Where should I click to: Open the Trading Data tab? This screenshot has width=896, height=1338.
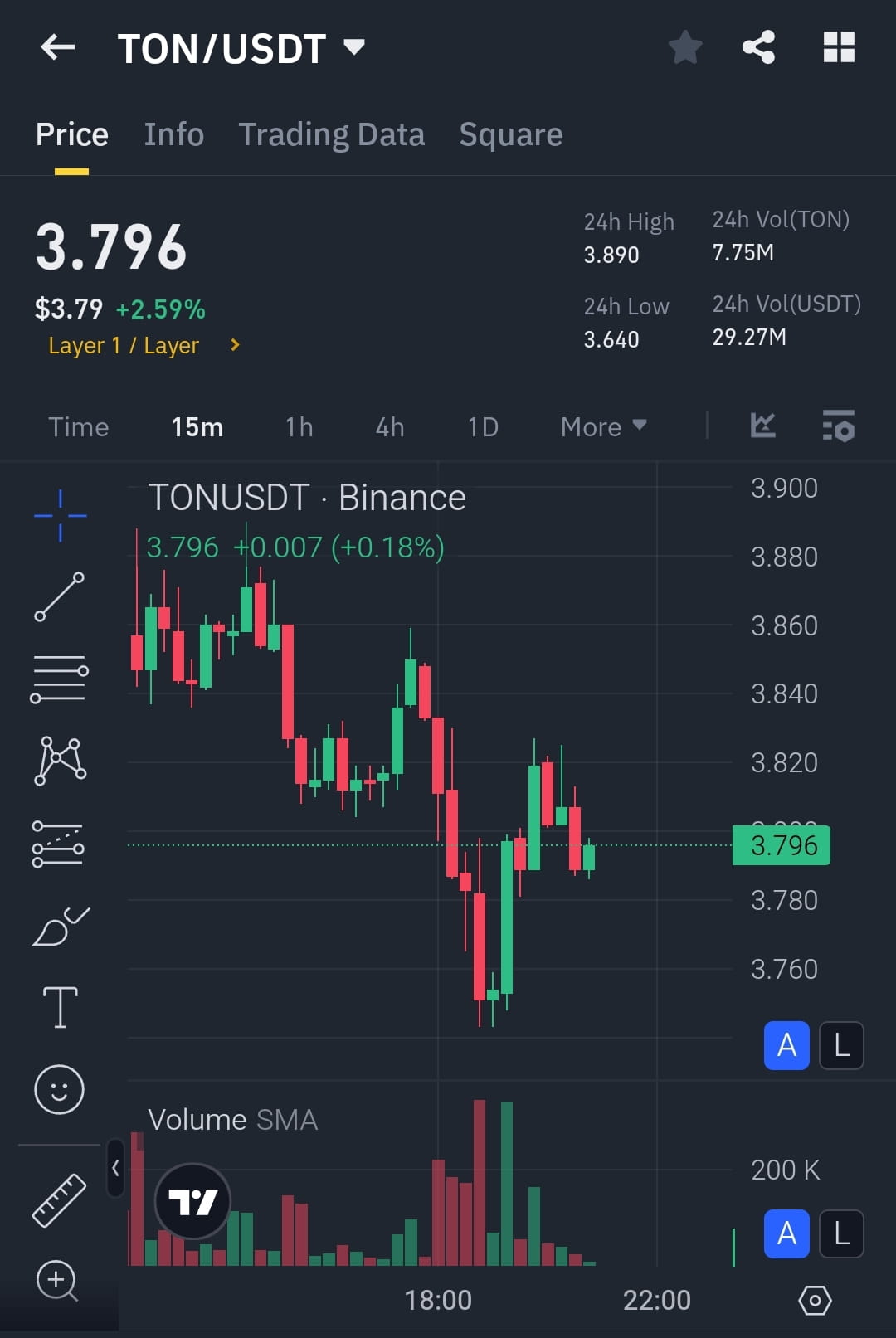(x=332, y=134)
